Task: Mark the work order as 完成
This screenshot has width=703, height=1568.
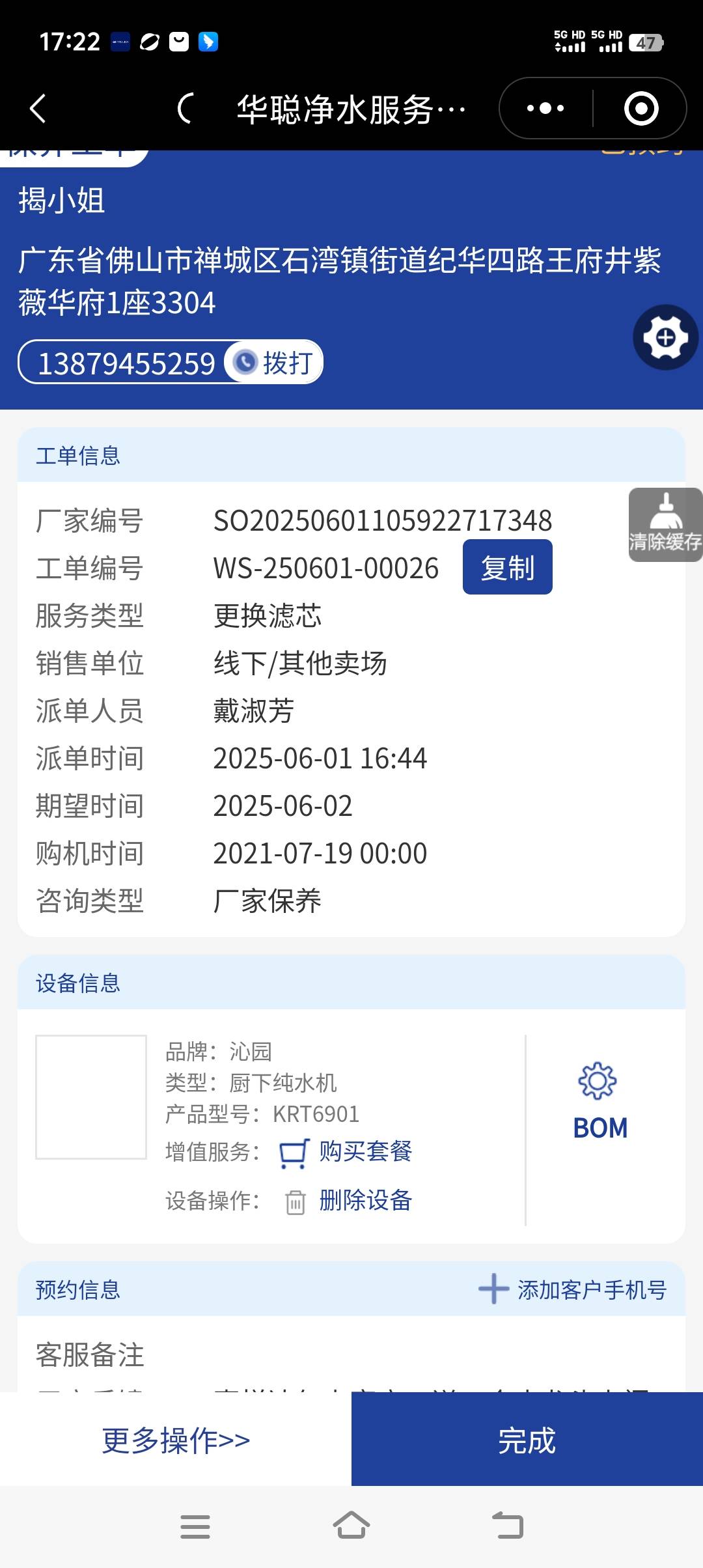Action: [x=527, y=1440]
